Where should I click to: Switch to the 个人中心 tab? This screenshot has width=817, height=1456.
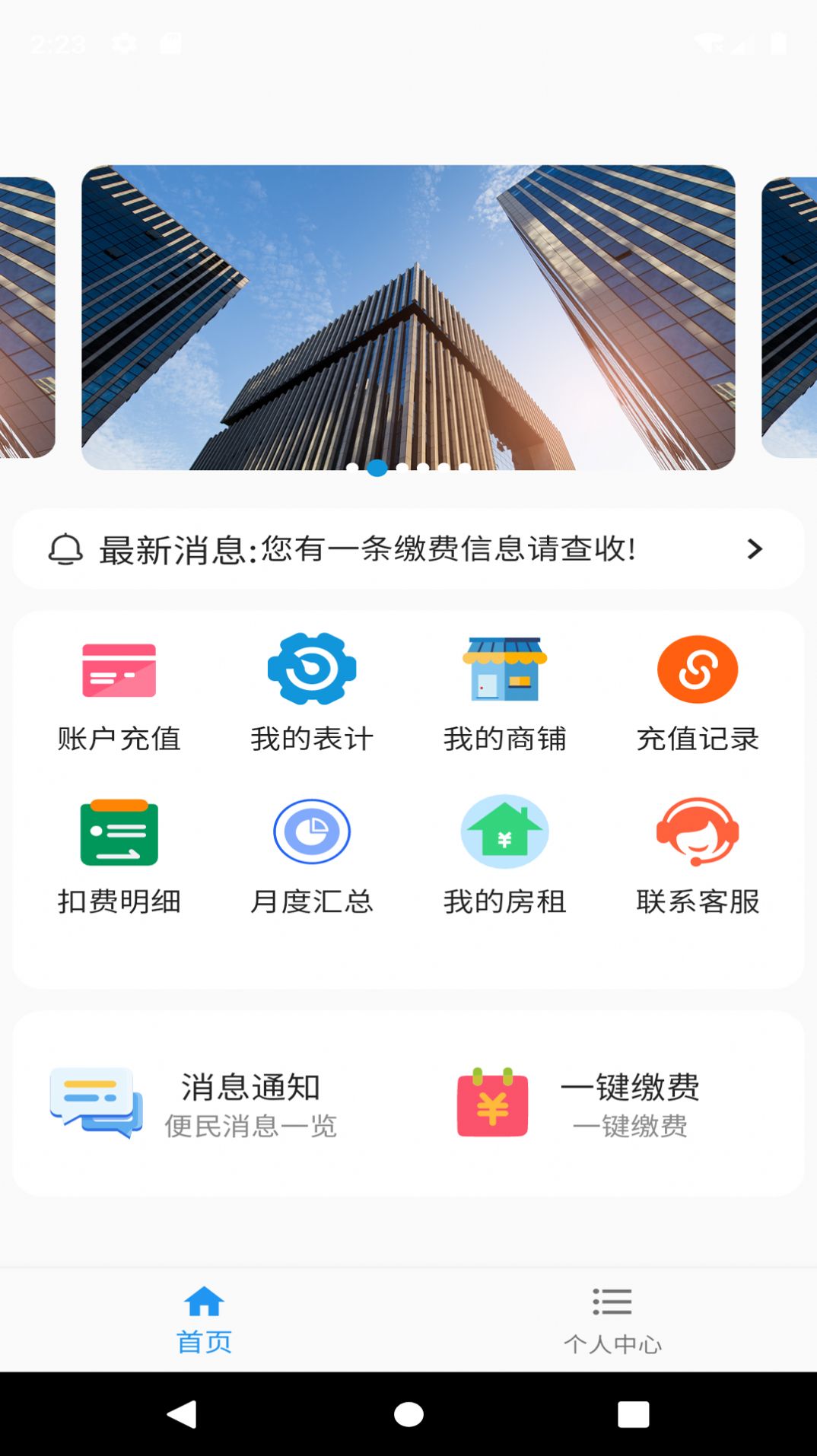[612, 1320]
